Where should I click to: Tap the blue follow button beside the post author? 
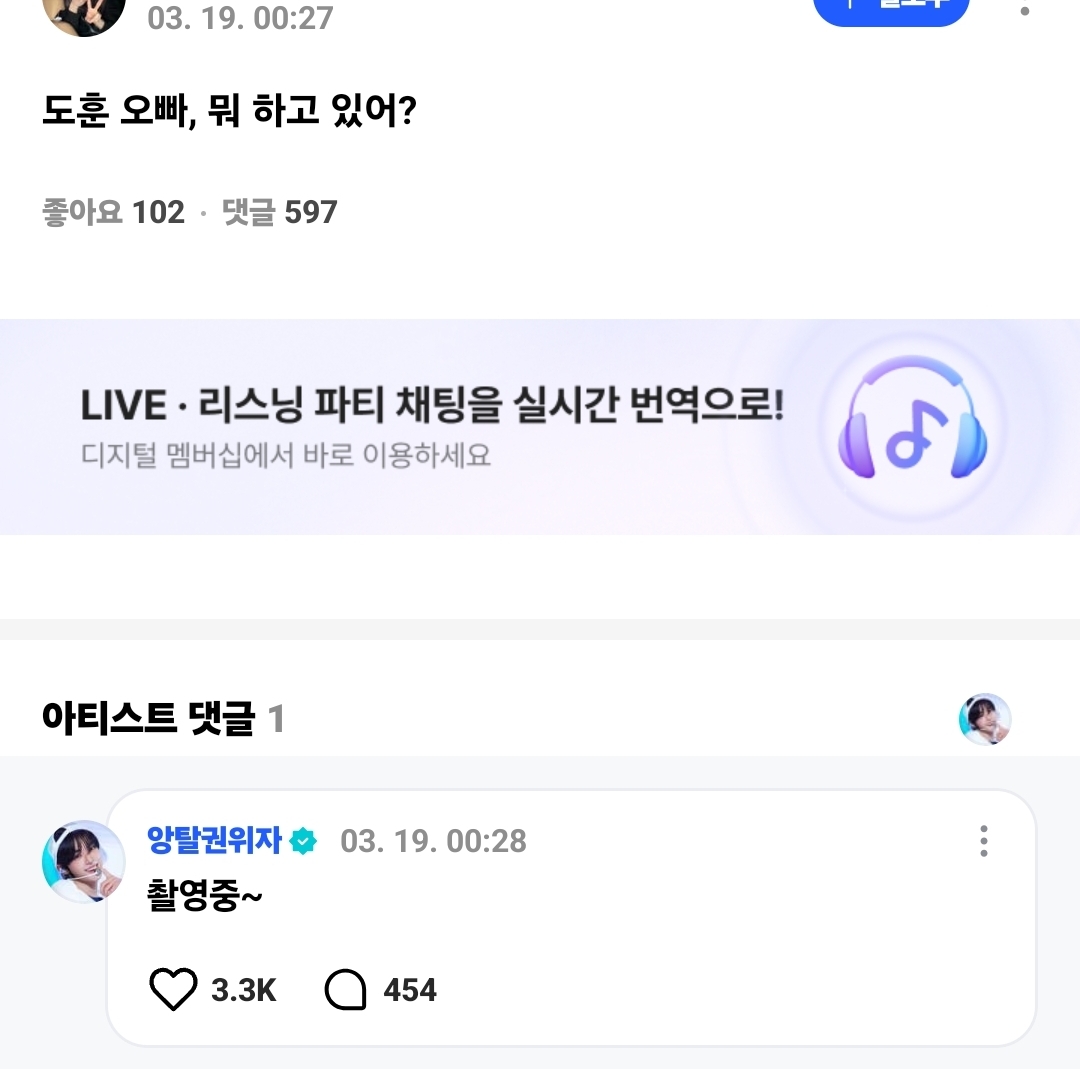point(891,12)
